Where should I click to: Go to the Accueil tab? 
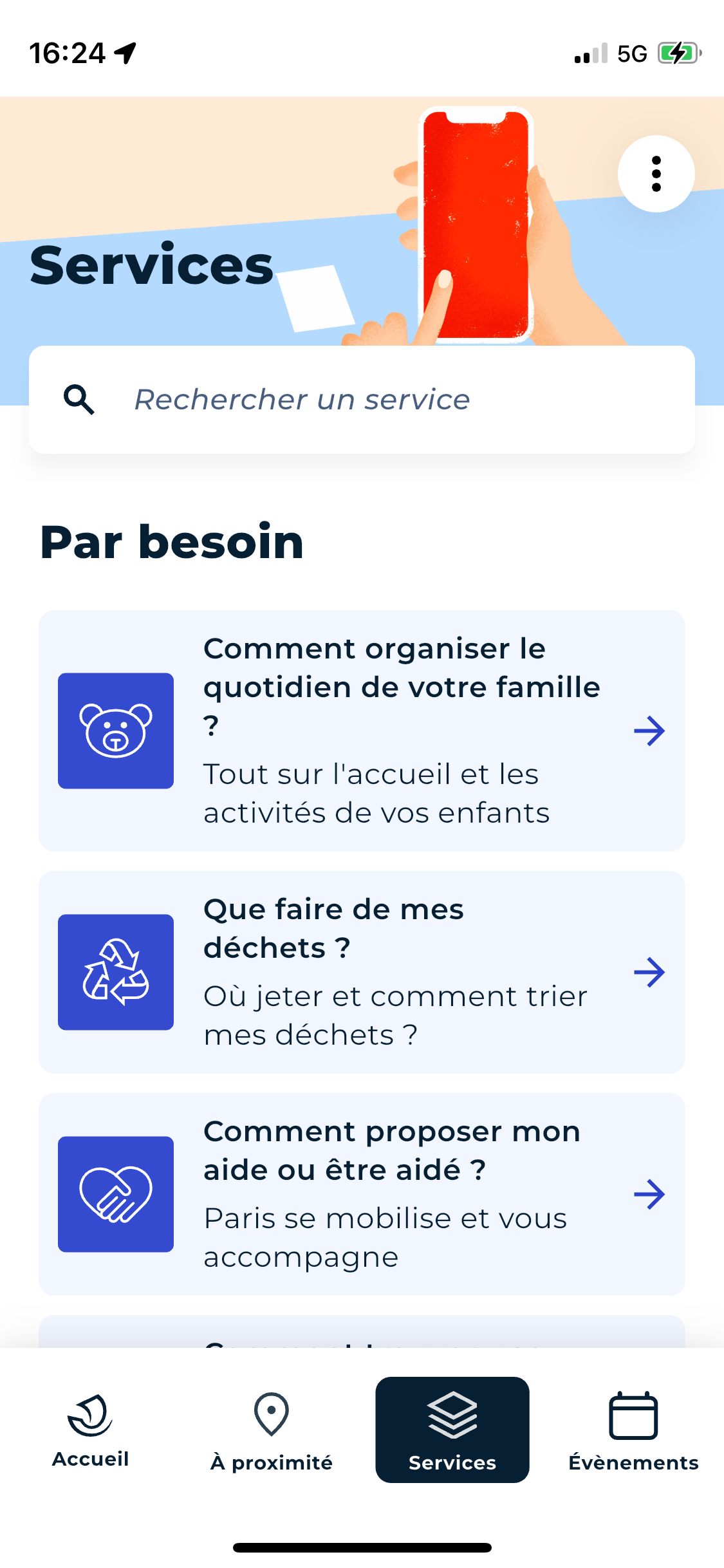click(x=90, y=1430)
